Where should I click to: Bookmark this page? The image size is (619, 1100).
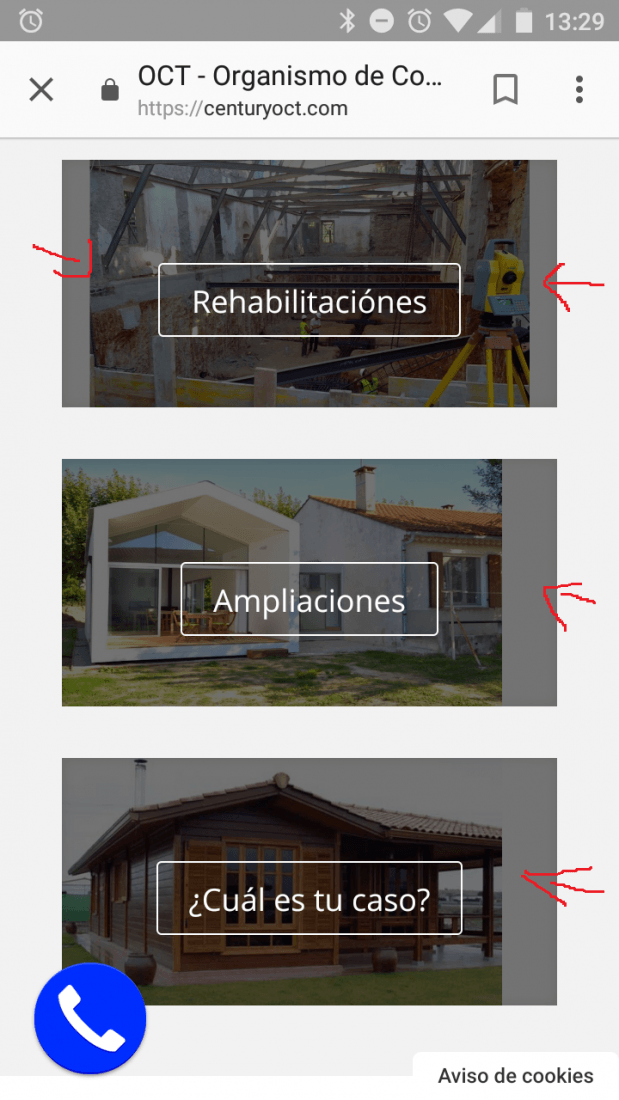pyautogui.click(x=505, y=90)
